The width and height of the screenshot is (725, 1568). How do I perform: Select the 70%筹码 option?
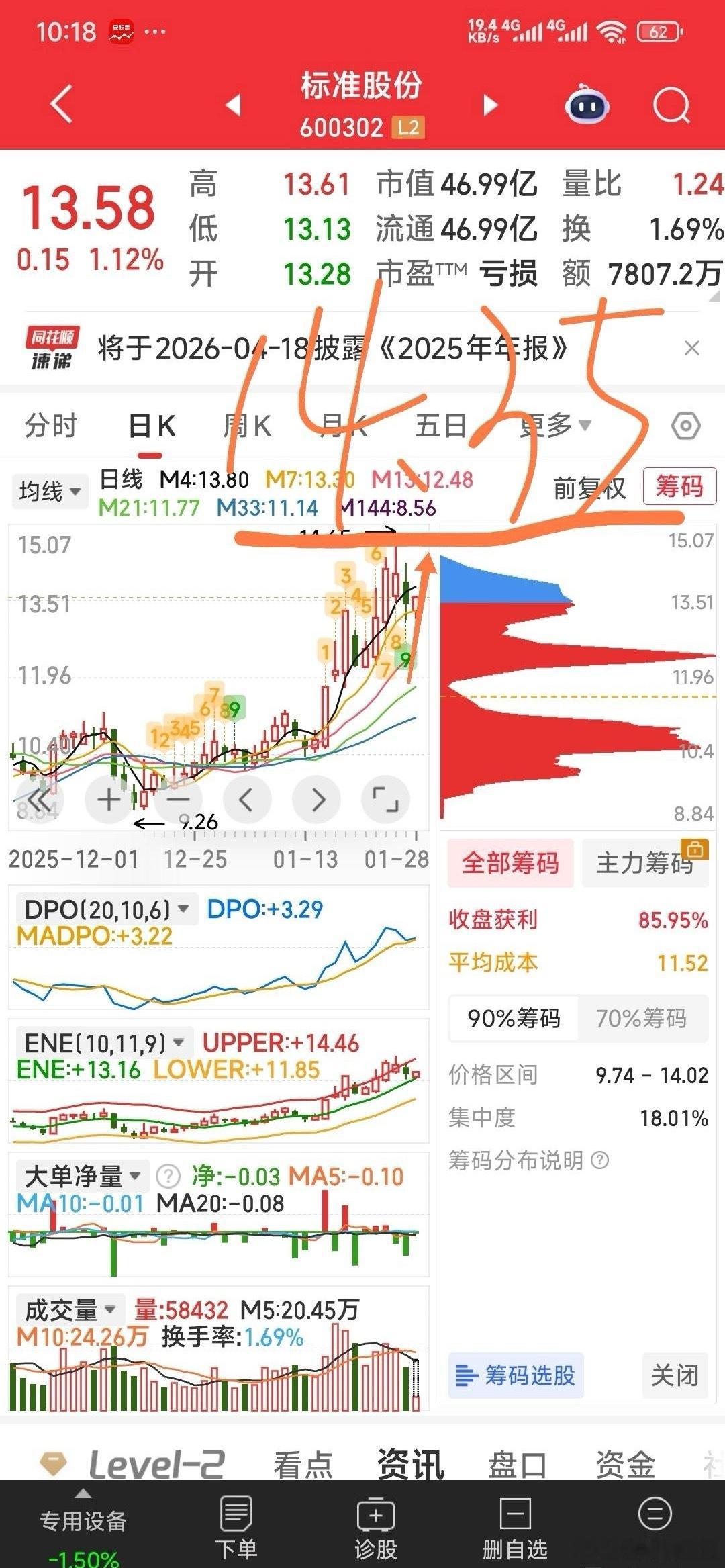point(641,1019)
